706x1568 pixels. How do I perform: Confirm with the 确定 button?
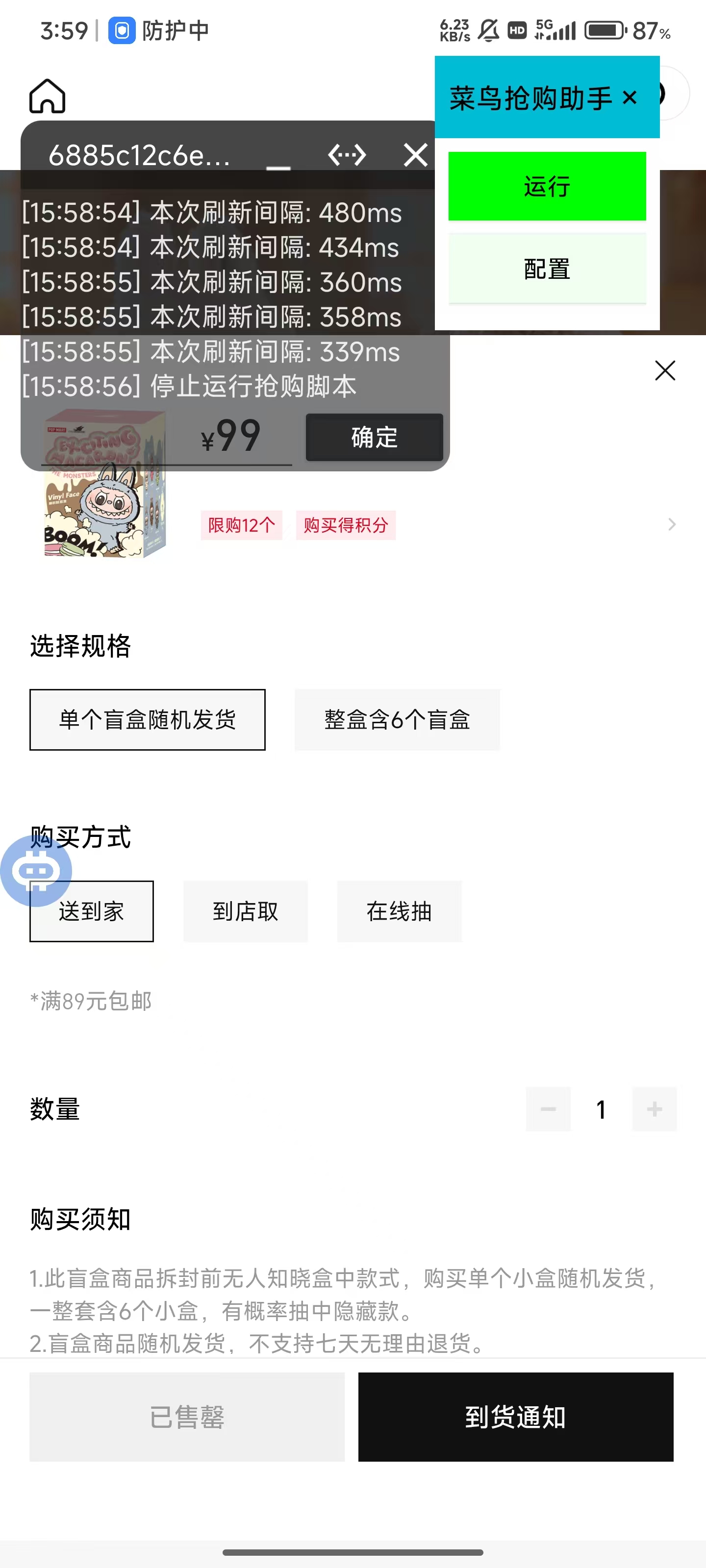point(374,437)
